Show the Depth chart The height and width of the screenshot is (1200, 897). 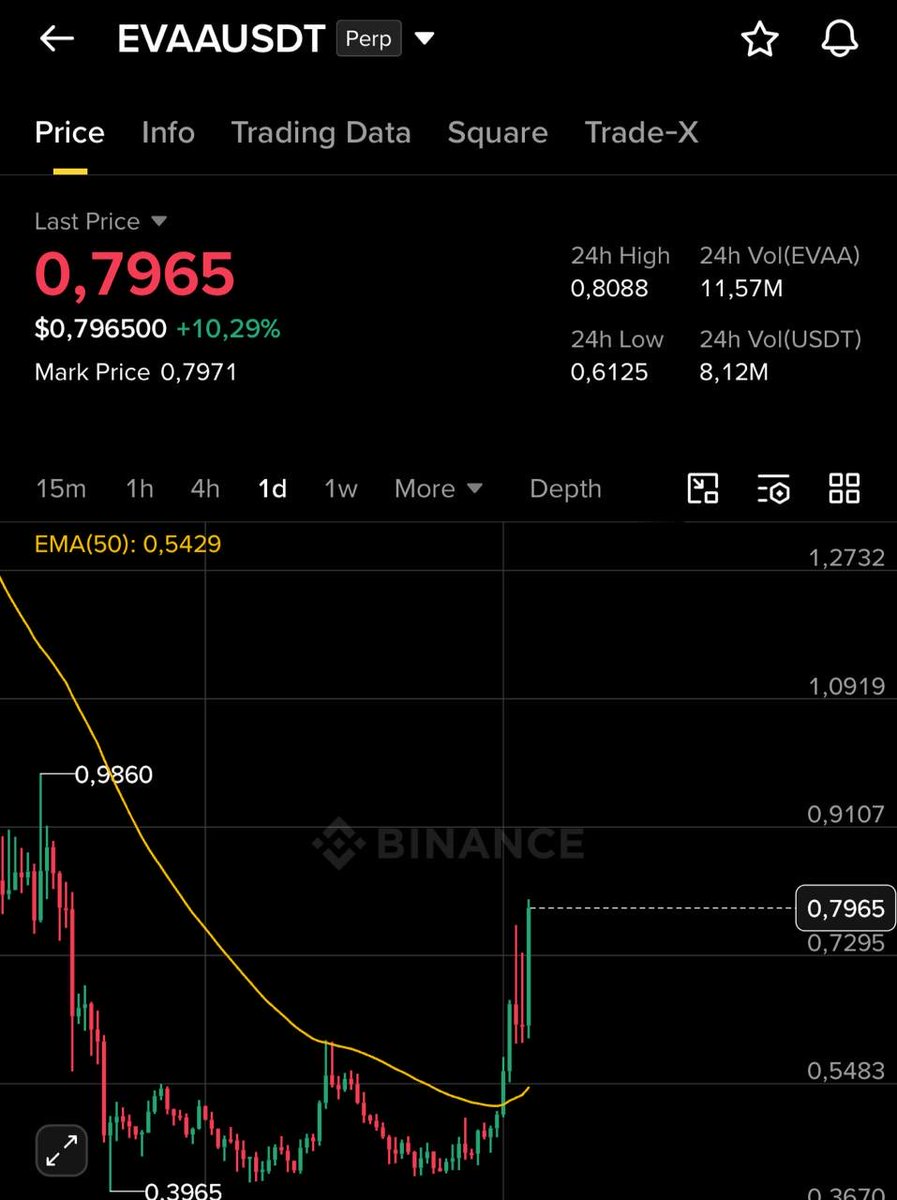(x=565, y=488)
